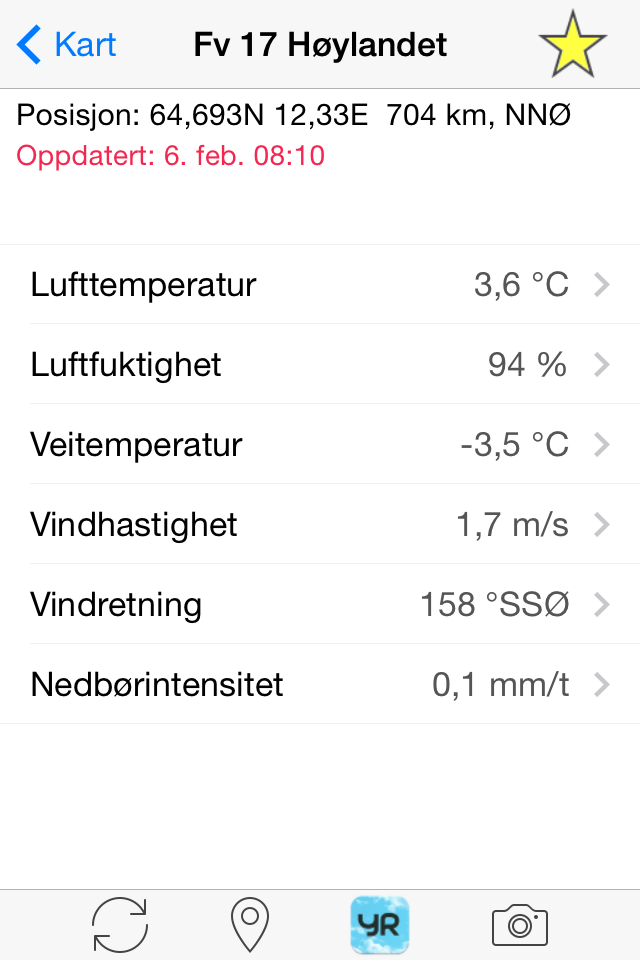Open the YR weather forecast
This screenshot has width=640, height=960.
tap(380, 924)
